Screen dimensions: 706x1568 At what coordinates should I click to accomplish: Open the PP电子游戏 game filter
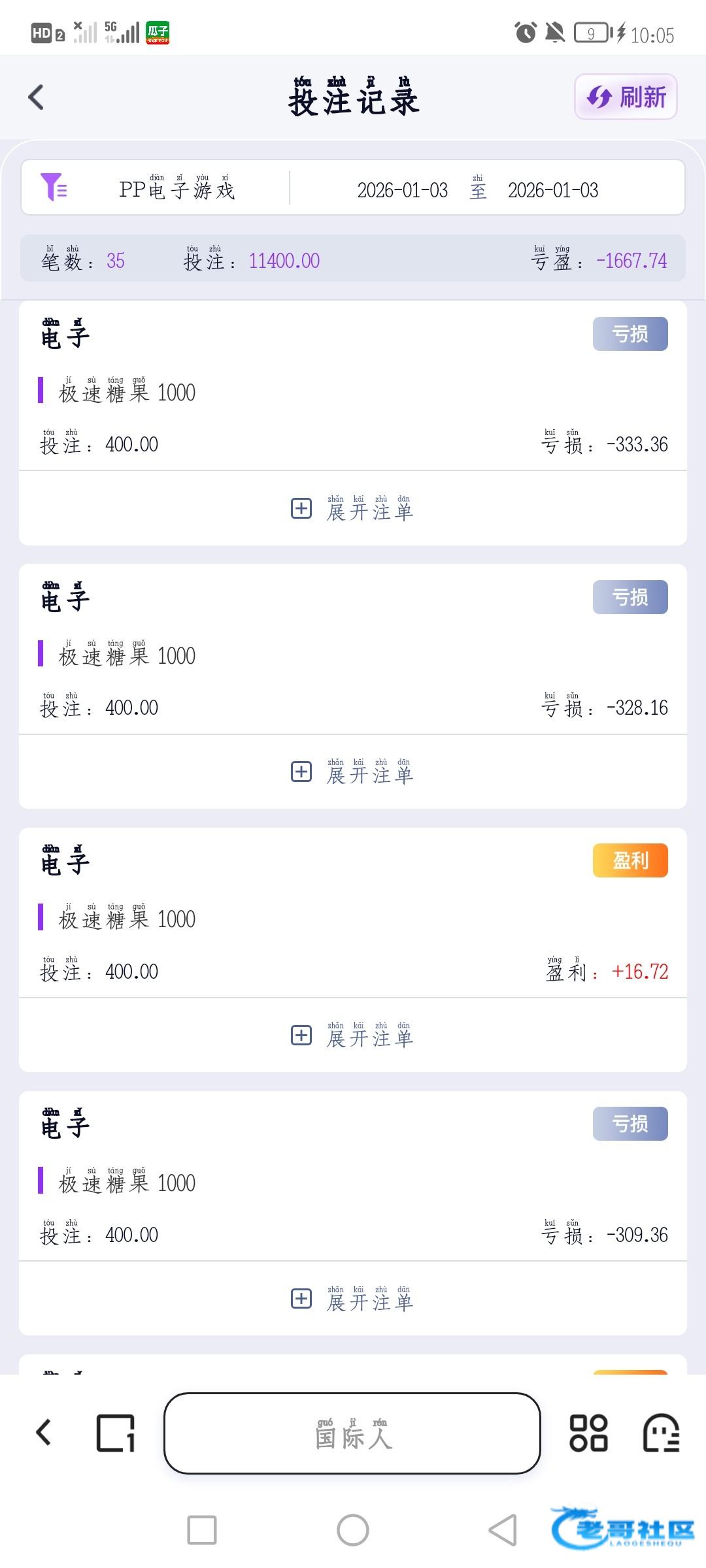157,189
